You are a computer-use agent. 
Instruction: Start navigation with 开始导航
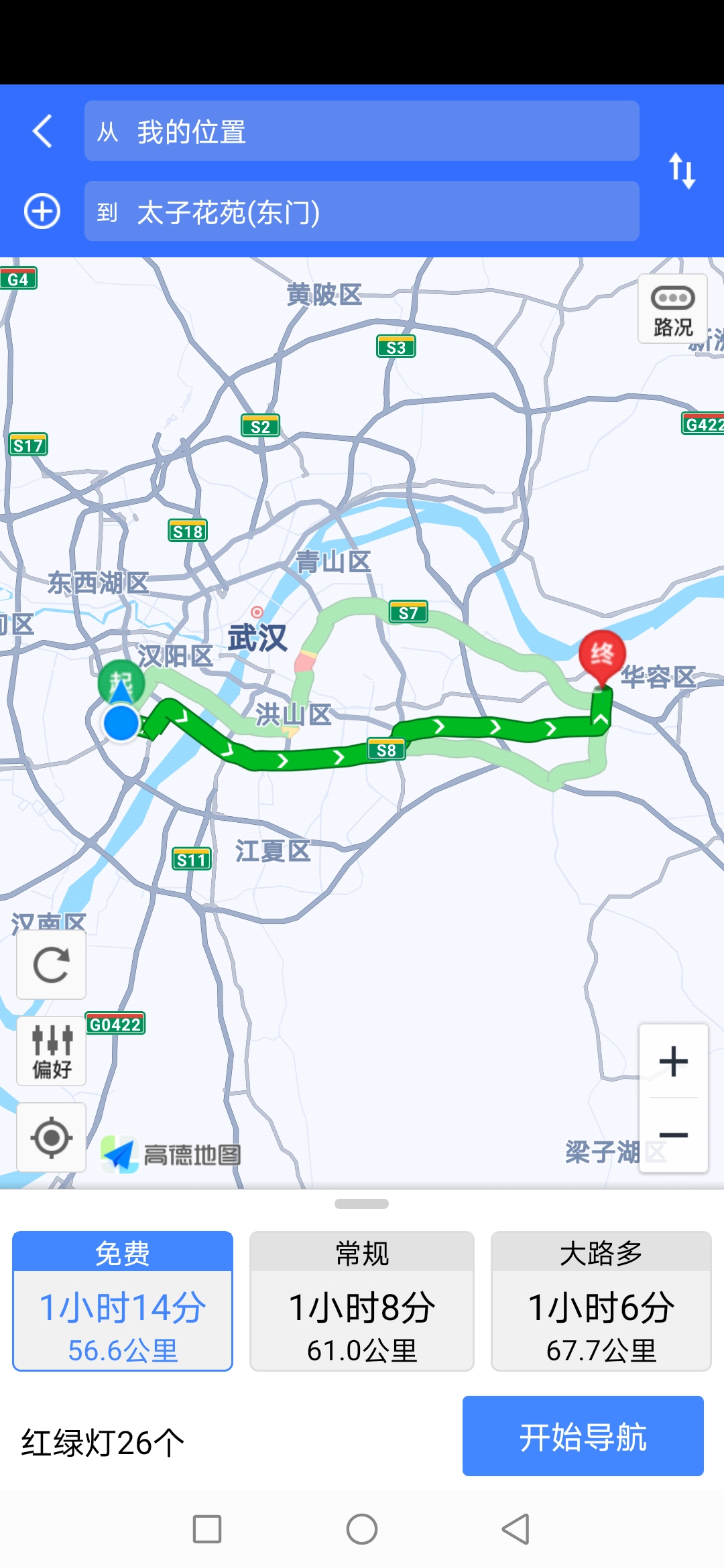583,1436
